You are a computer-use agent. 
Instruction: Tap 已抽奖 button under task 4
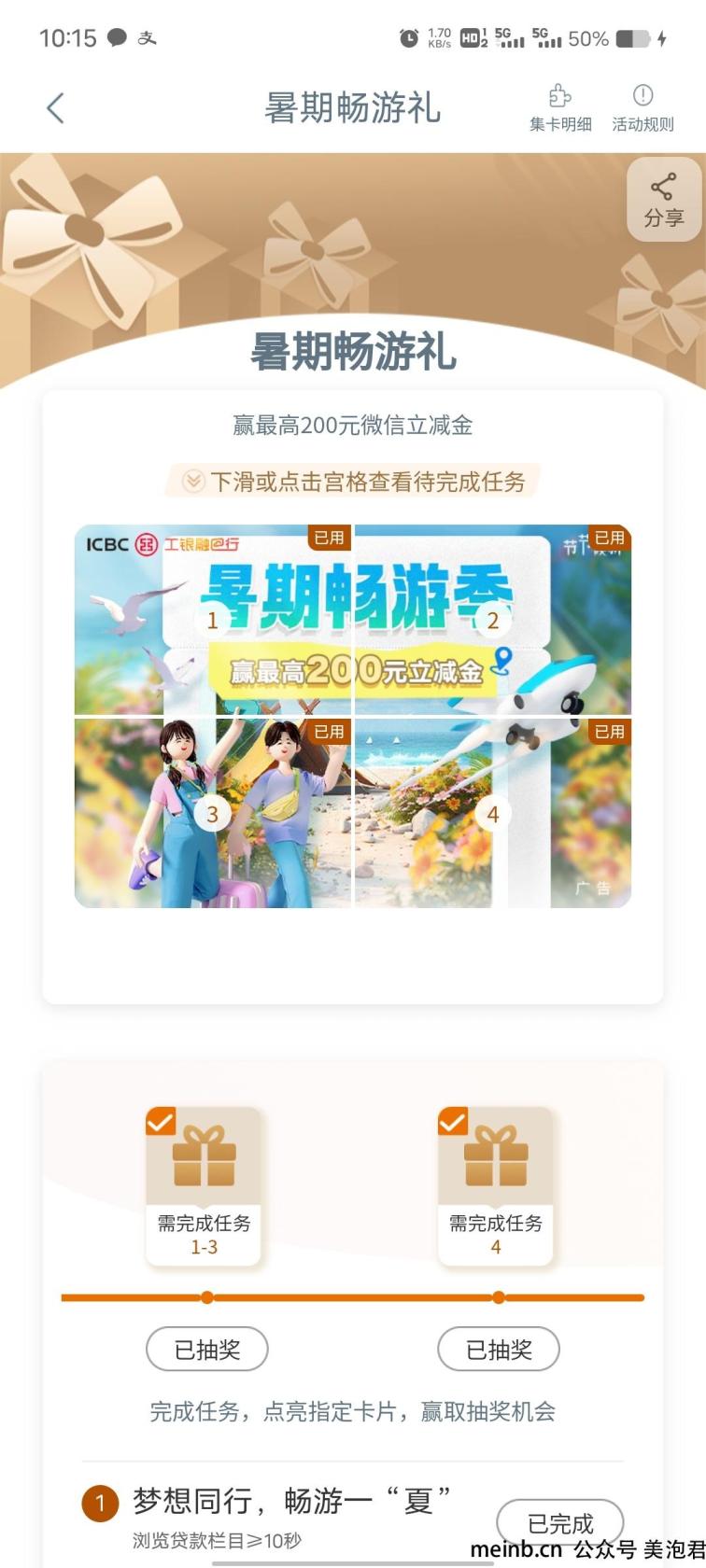499,1350
